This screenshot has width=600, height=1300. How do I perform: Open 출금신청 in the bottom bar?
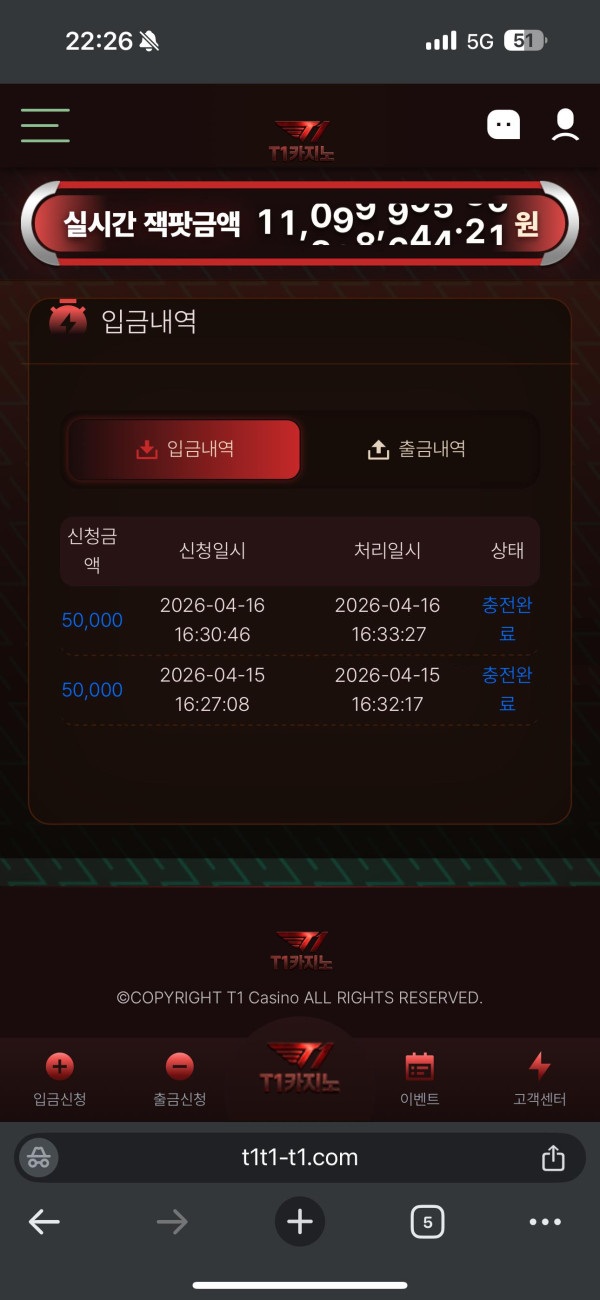click(180, 1079)
